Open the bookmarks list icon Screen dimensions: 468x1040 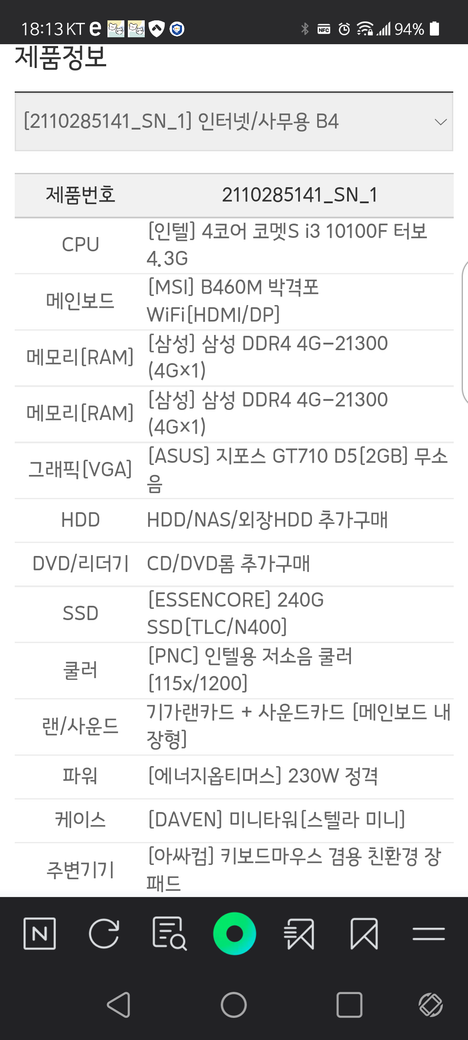click(x=299, y=934)
